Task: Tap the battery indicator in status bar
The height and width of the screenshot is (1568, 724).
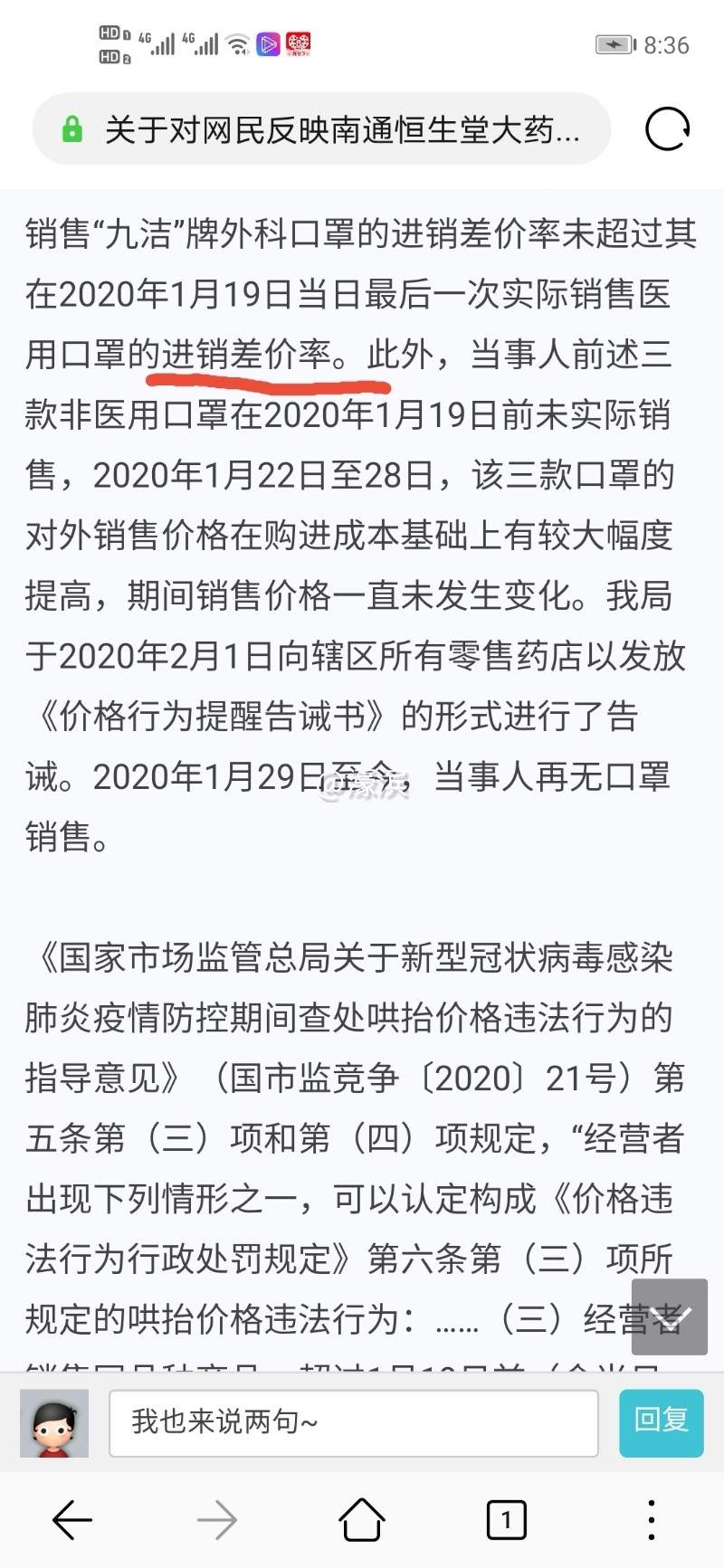Action: coord(613,43)
